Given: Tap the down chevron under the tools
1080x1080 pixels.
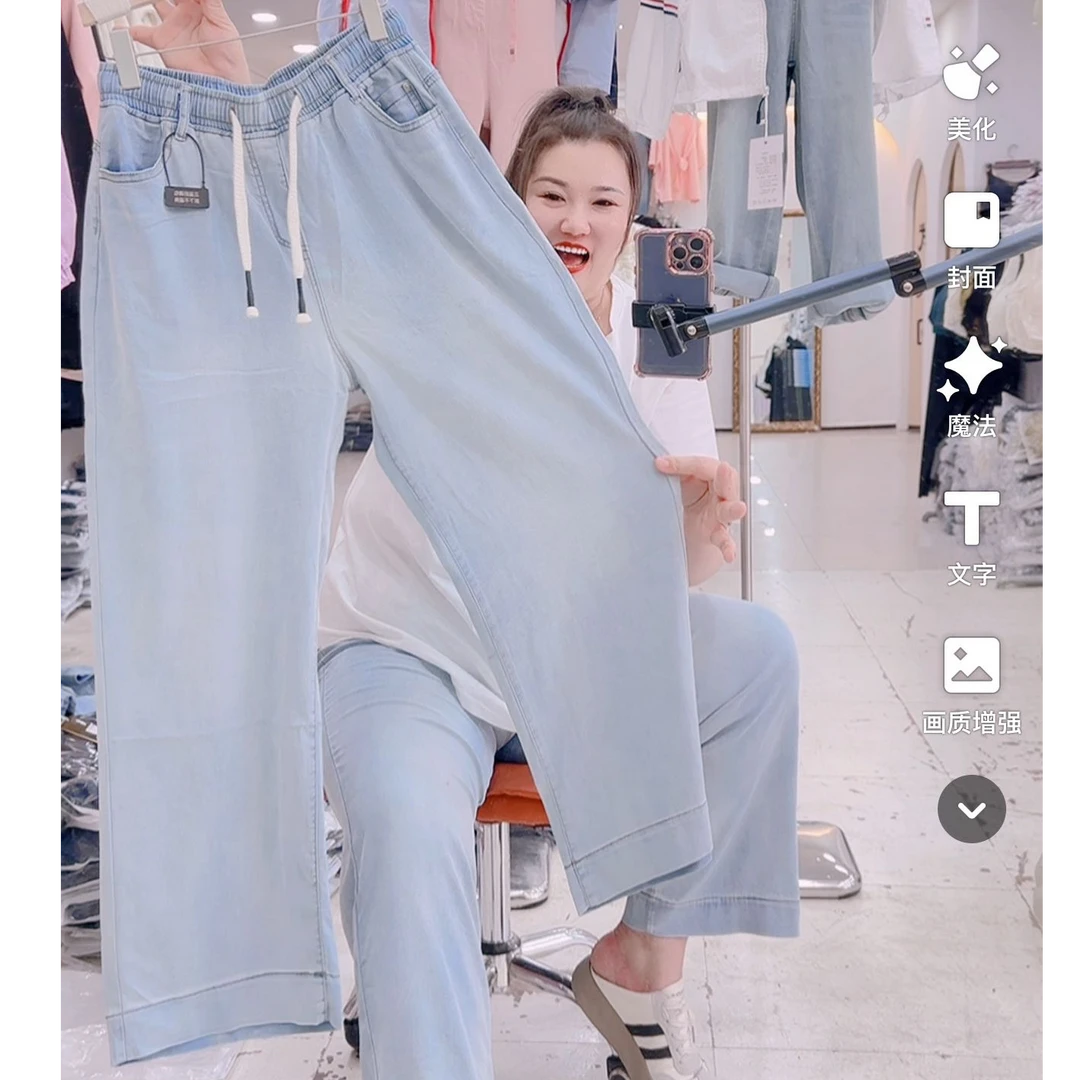Looking at the screenshot, I should click(x=971, y=809).
